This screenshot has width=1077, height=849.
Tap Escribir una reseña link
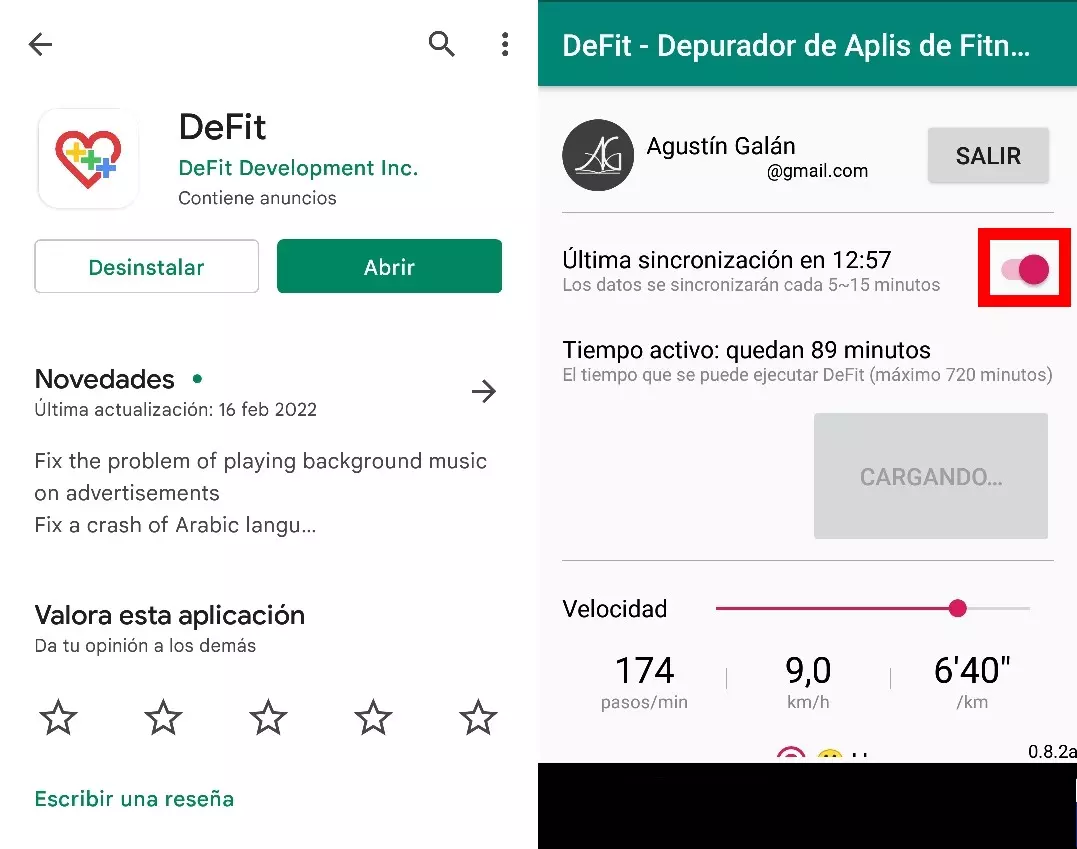pyautogui.click(x=134, y=799)
